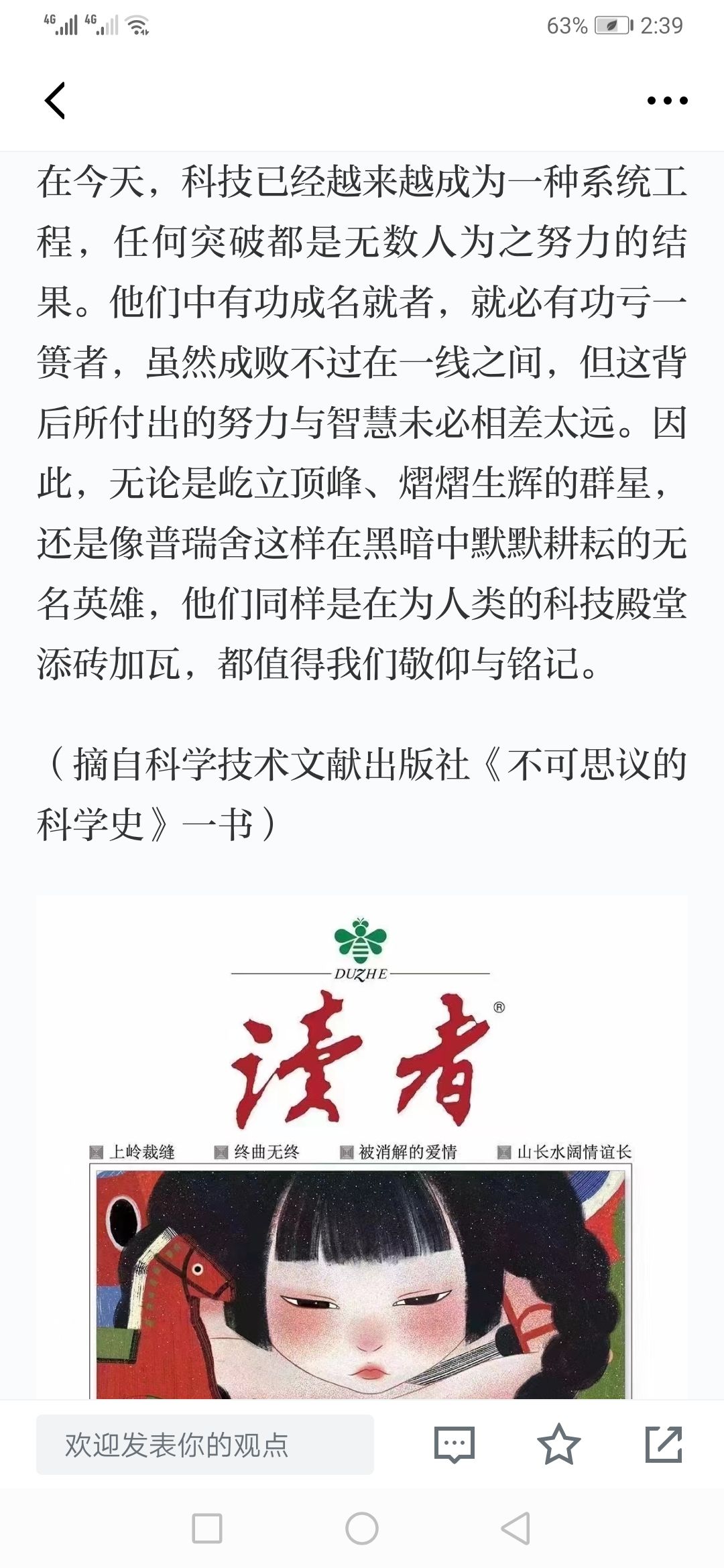Tap the comment box to share your view

click(205, 1444)
